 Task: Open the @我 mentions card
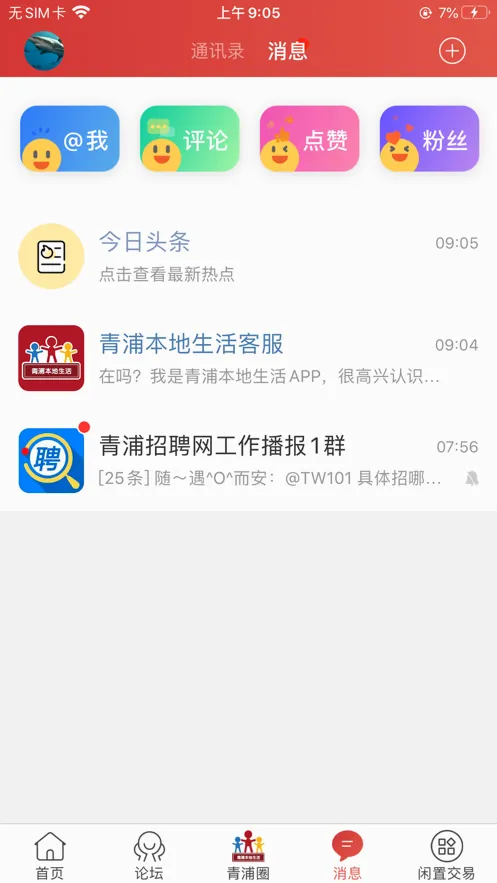coord(70,139)
